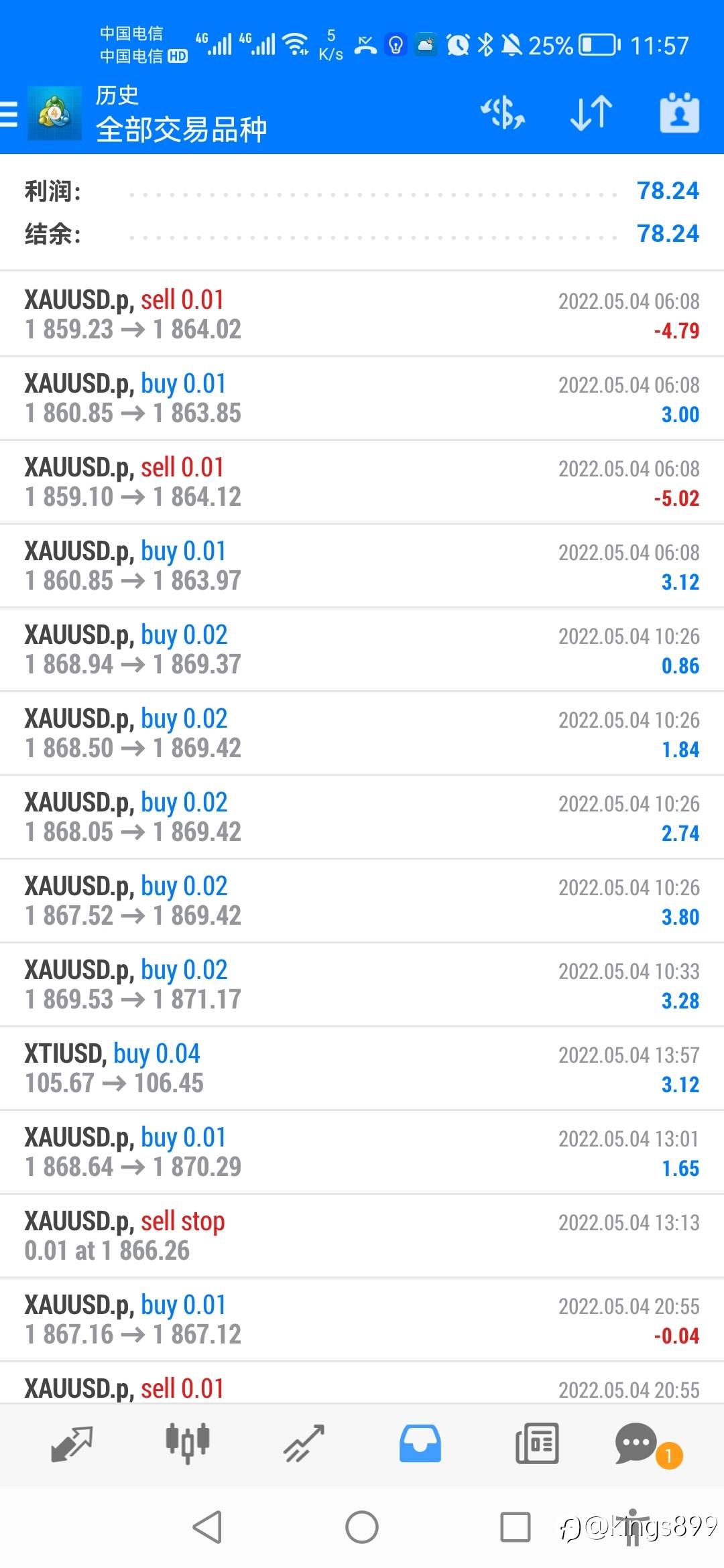
Task: Tap the symbol filter dollar icon
Action: pos(503,113)
